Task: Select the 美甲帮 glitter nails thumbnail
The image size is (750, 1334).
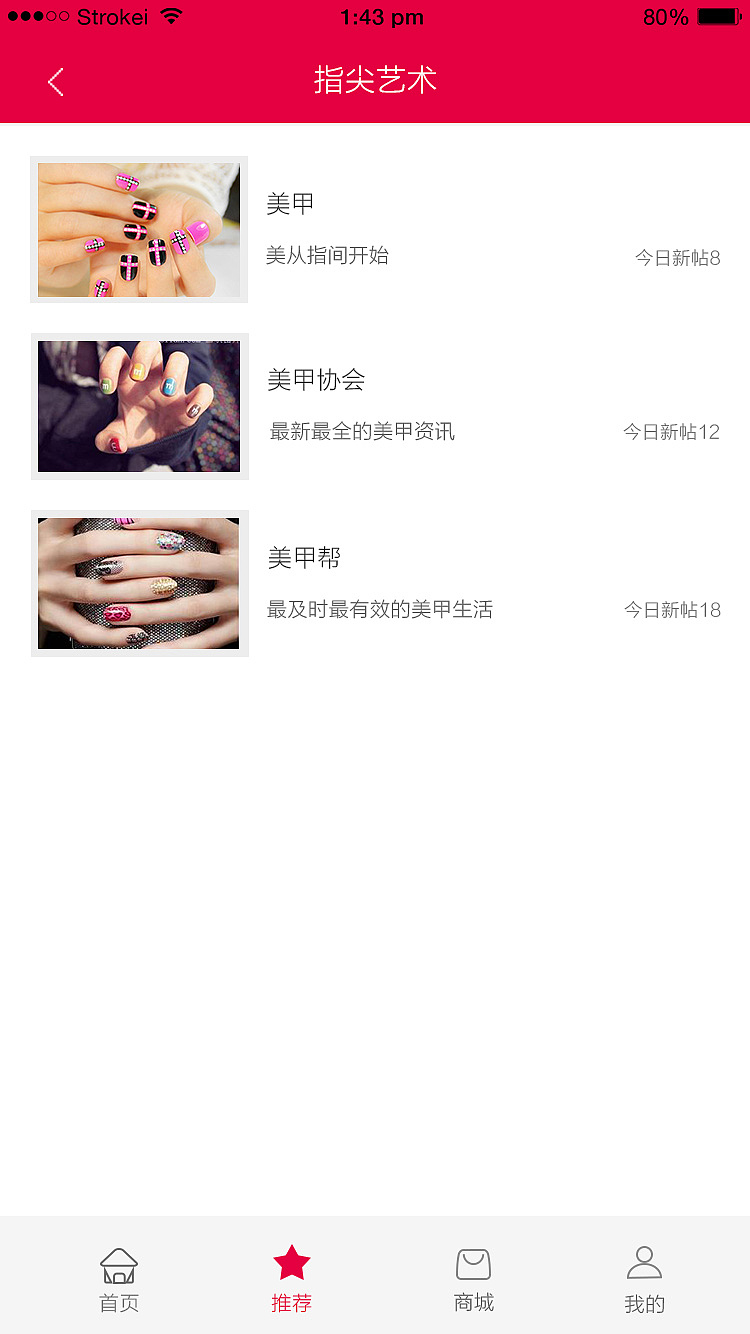Action: (x=138, y=583)
